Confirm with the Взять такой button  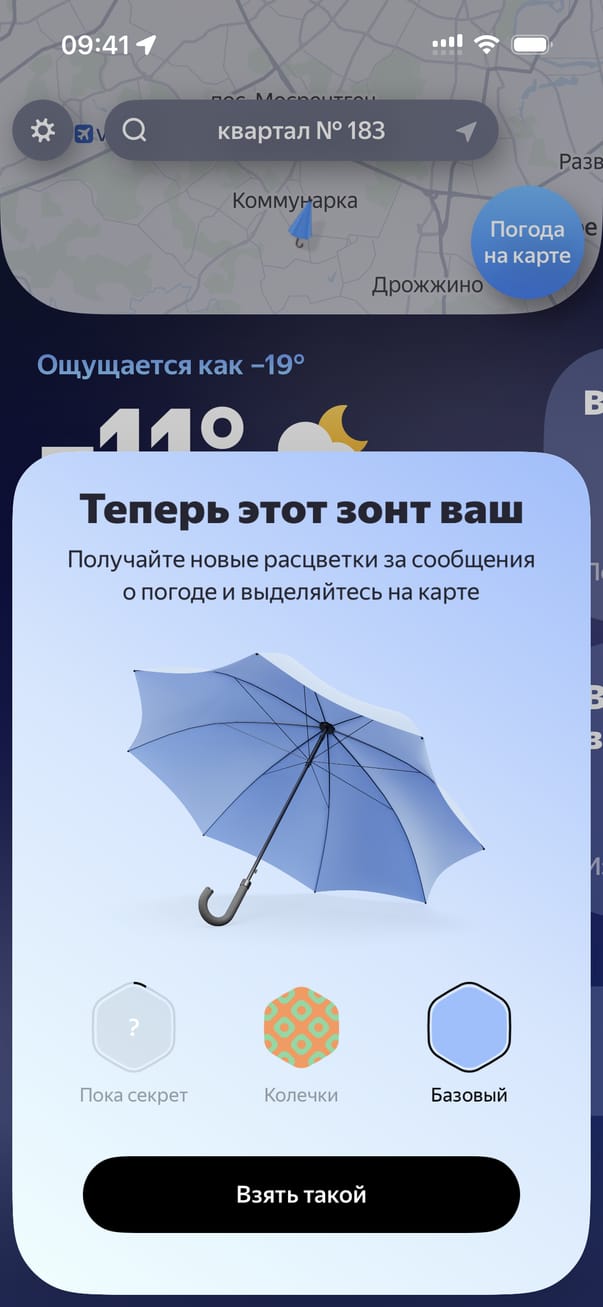click(301, 1194)
